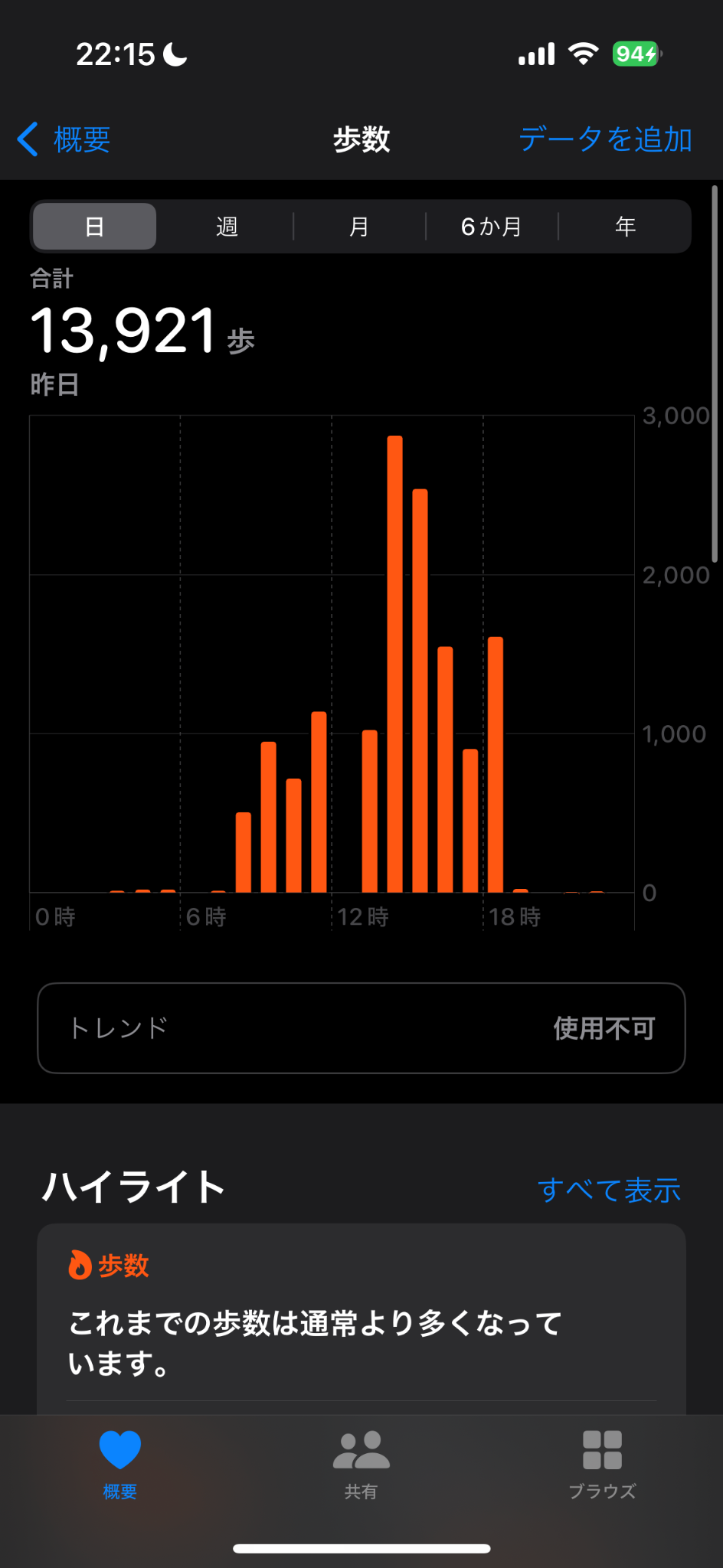Select the 日 range segment
This screenshot has width=723, height=1568.
pos(94,227)
